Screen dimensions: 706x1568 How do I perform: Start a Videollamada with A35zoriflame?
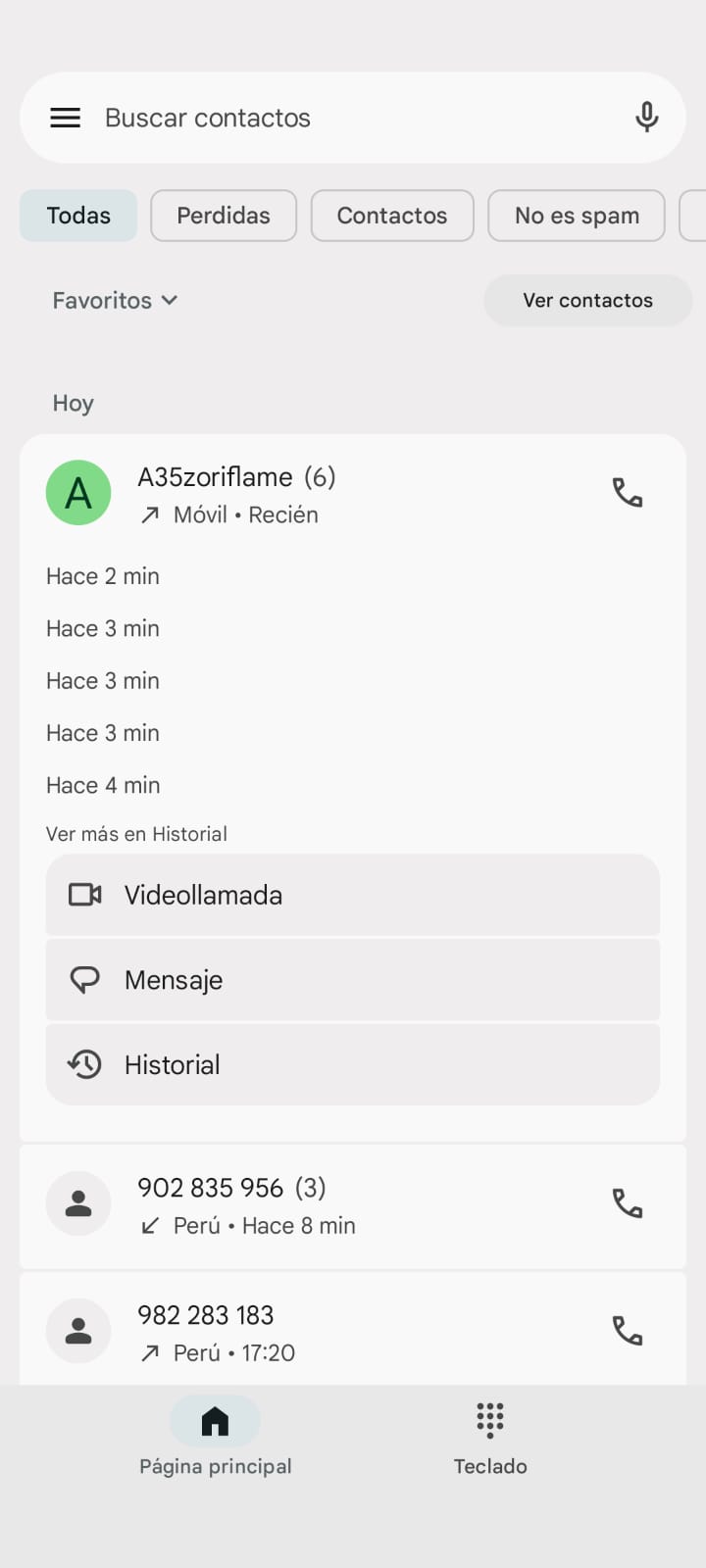coord(353,895)
